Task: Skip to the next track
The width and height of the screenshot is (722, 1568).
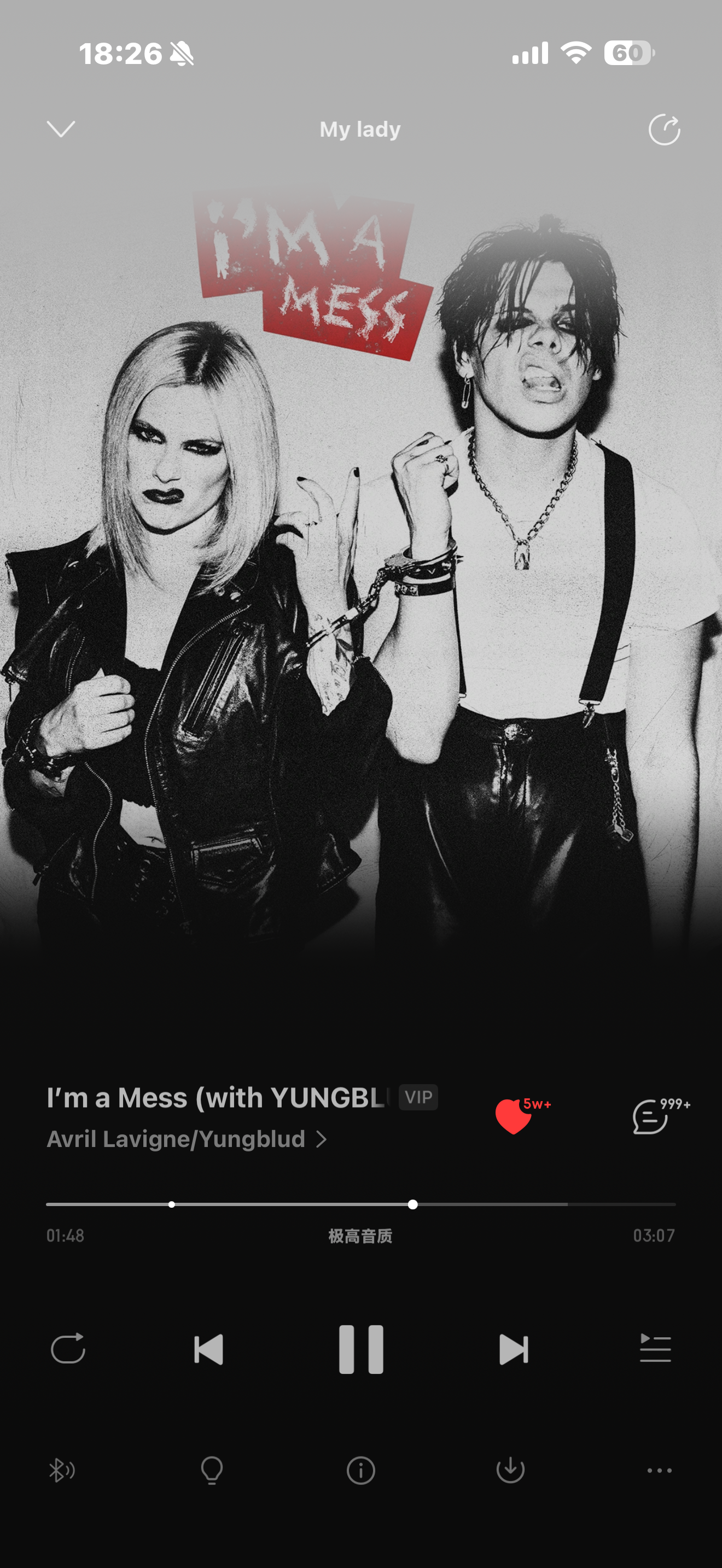Action: tap(513, 1349)
